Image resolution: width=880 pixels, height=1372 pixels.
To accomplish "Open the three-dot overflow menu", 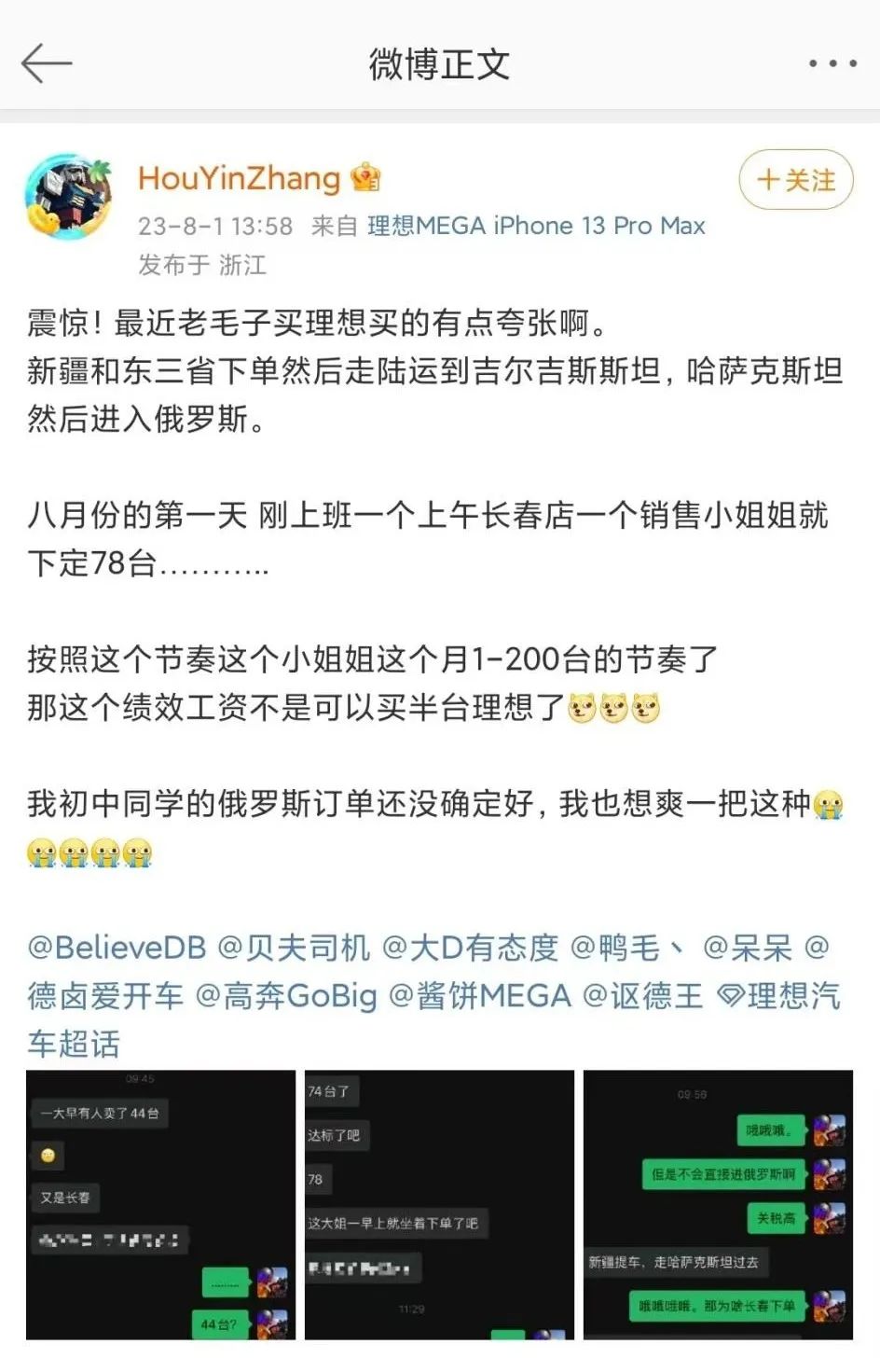I will [x=832, y=63].
